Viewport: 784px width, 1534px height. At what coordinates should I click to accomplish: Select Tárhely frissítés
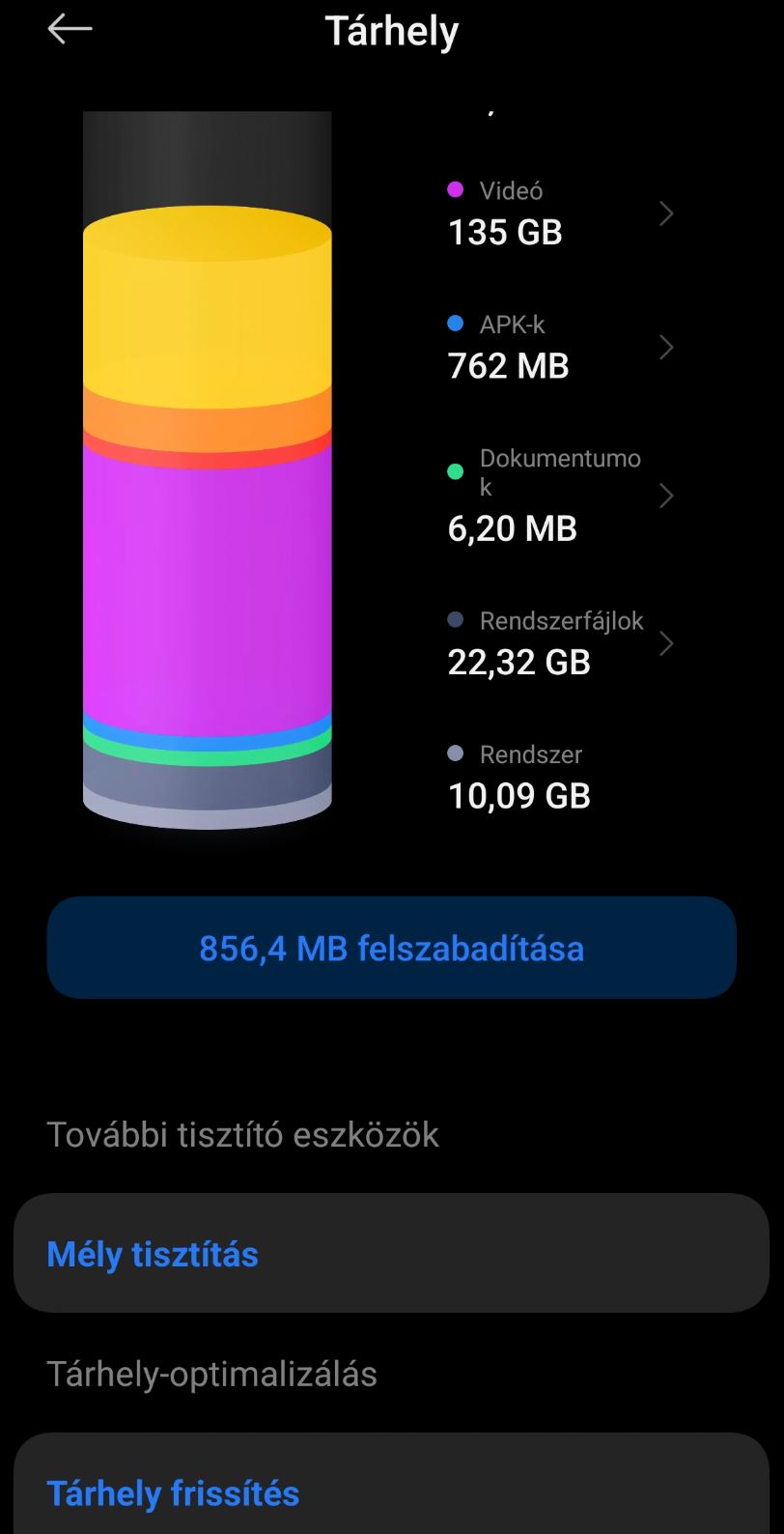pos(391,1491)
